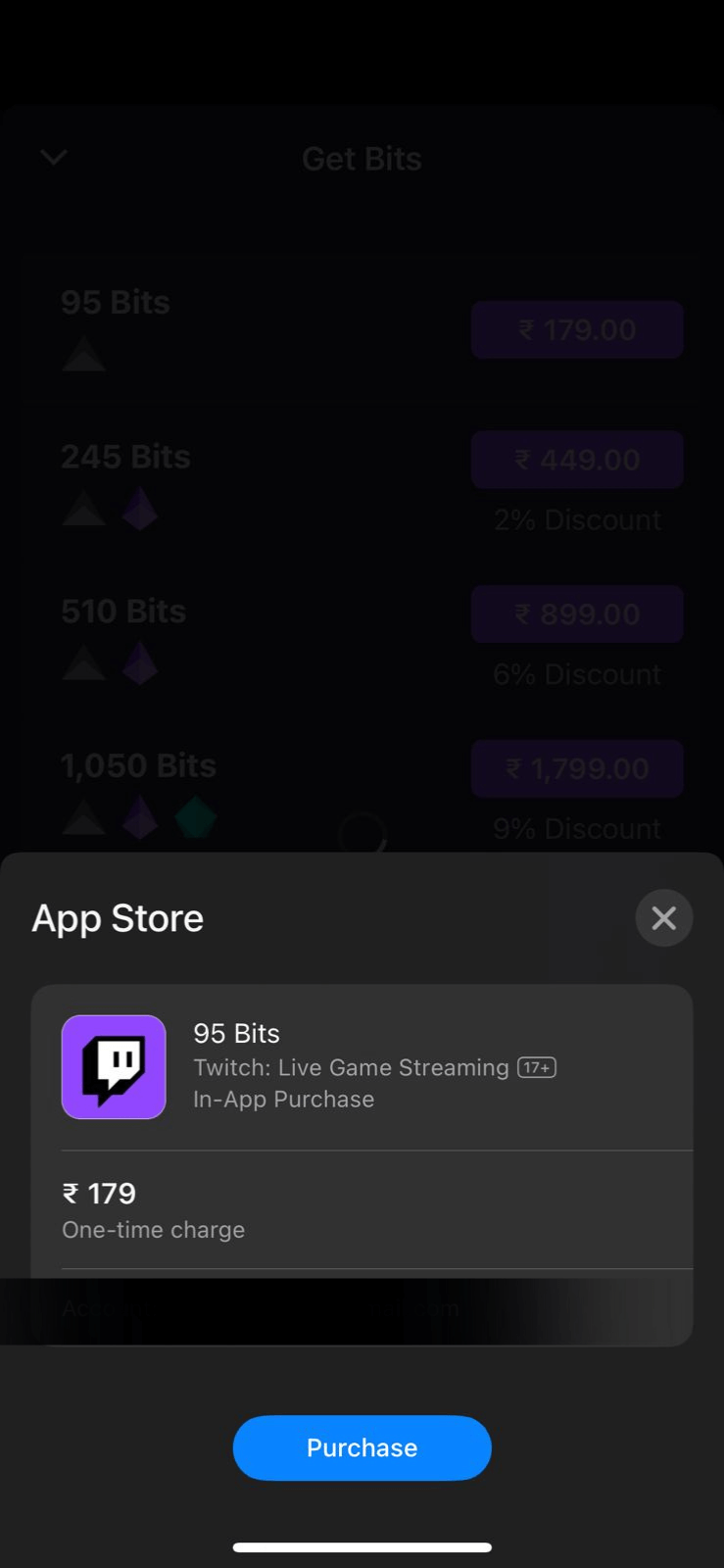This screenshot has width=724, height=1568.
Task: Select the ₹449.00 price option
Action: point(577,460)
